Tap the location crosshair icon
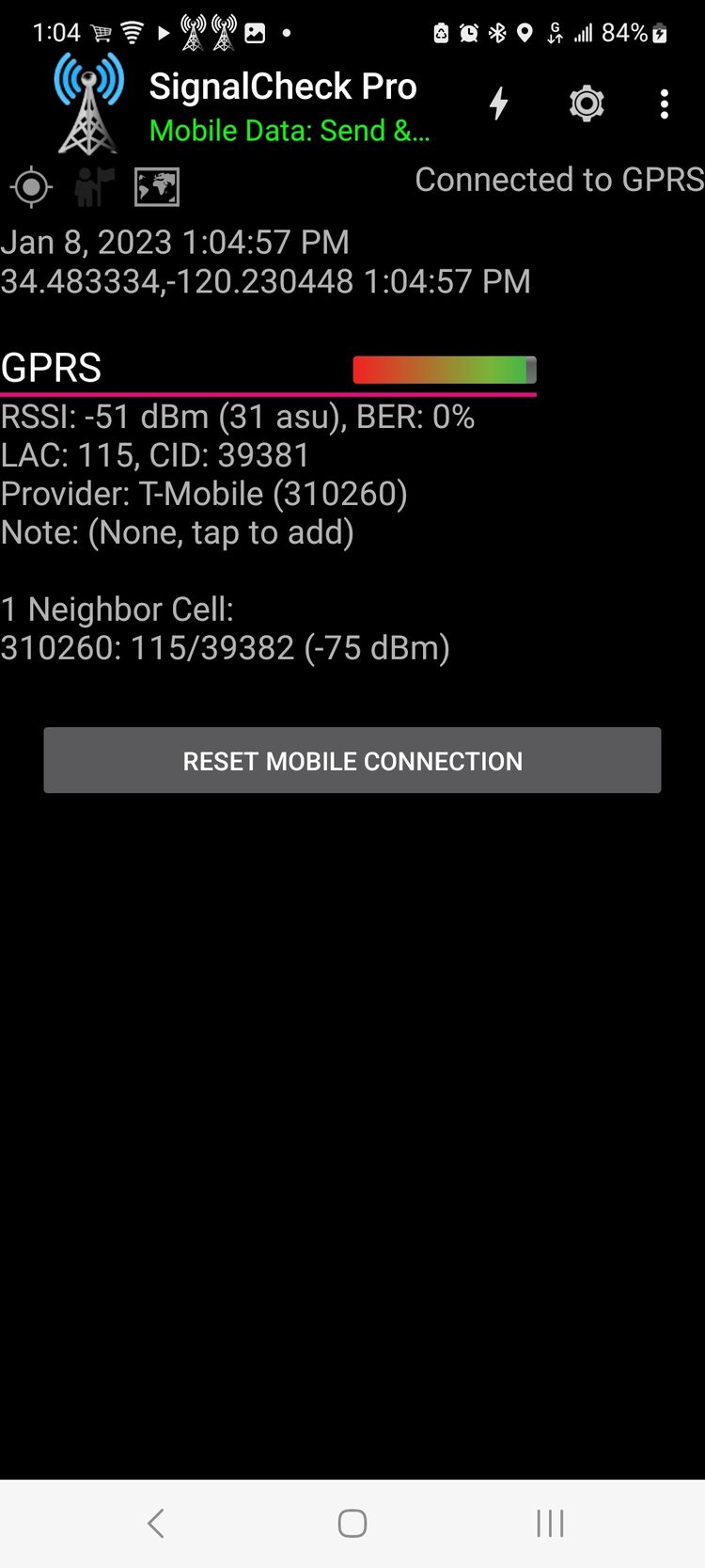705x1568 pixels. (x=31, y=187)
